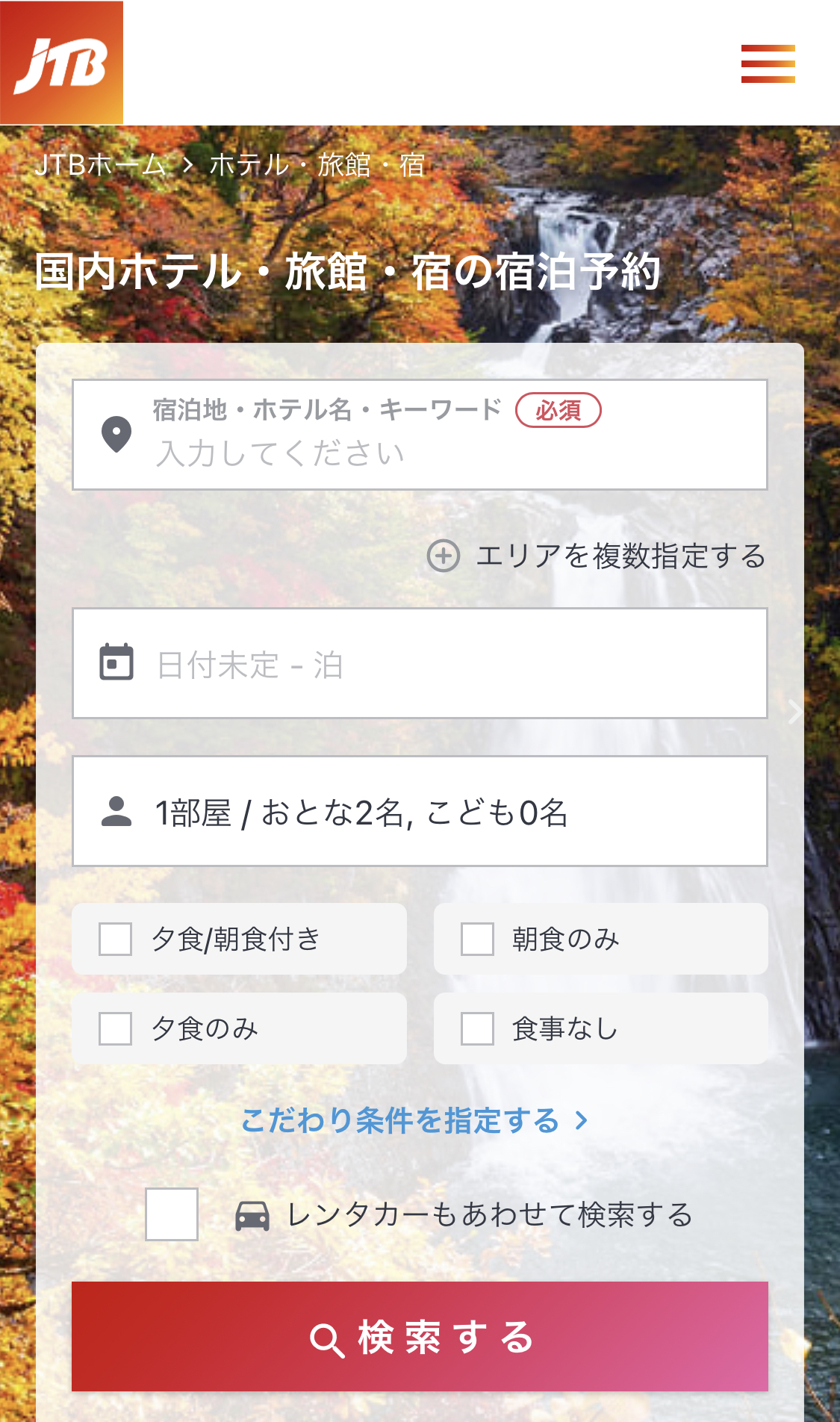Check the 夕食/朝食付き meal option

tap(116, 939)
